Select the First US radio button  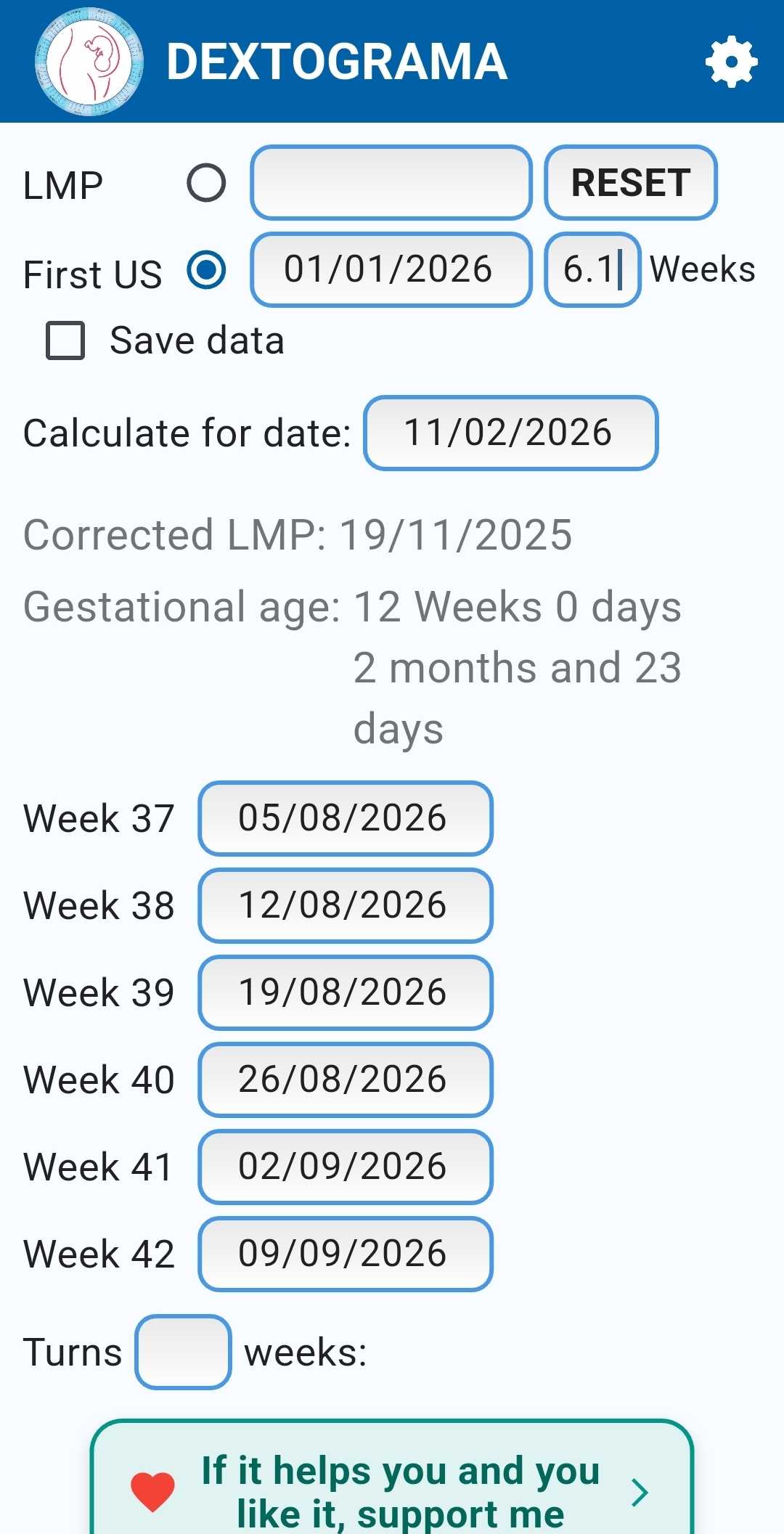pyautogui.click(x=206, y=270)
